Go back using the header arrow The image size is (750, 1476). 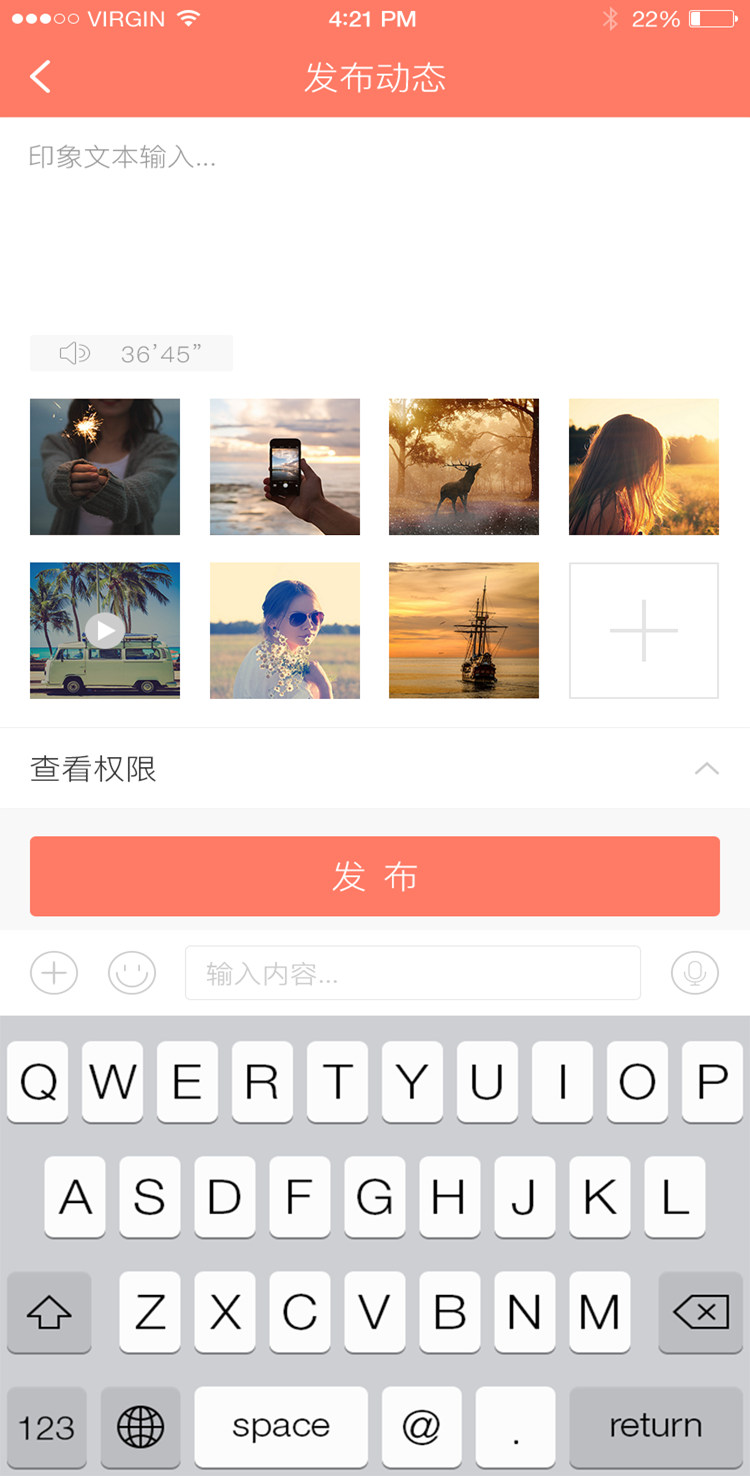point(40,77)
